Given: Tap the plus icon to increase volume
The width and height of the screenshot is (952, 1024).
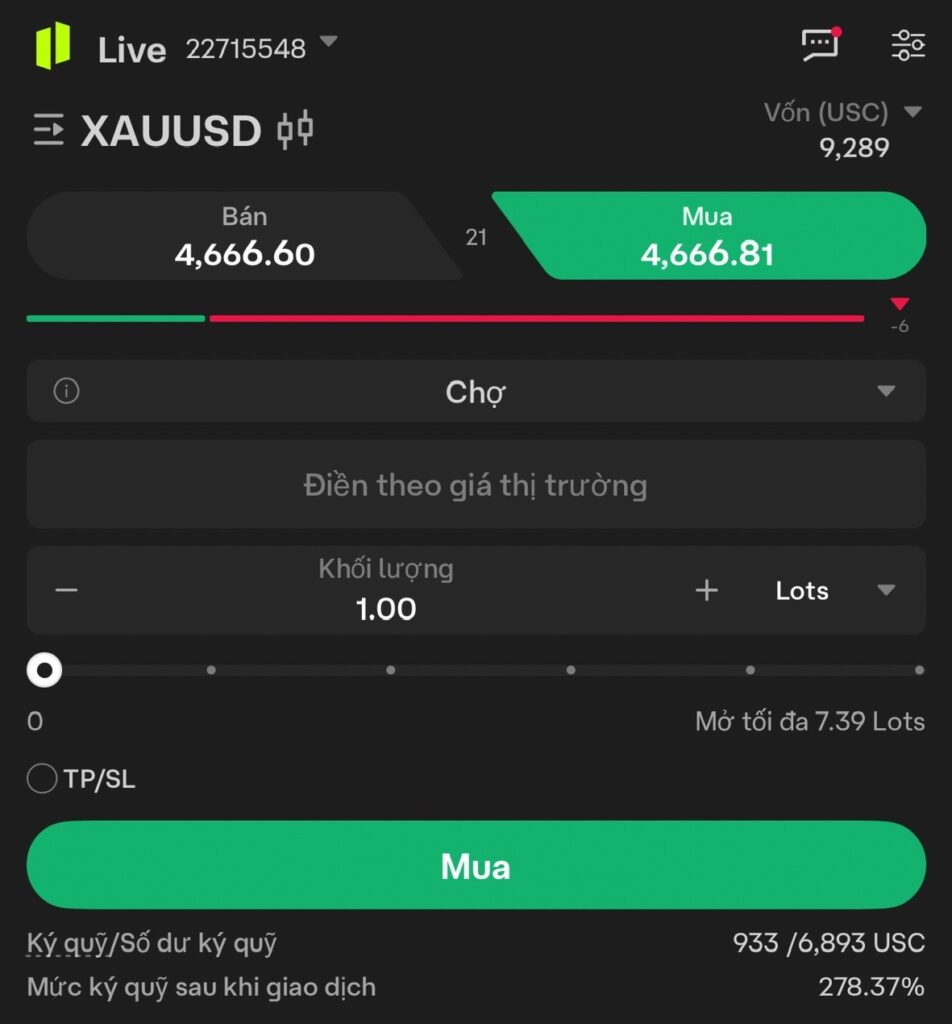Looking at the screenshot, I should click(707, 591).
